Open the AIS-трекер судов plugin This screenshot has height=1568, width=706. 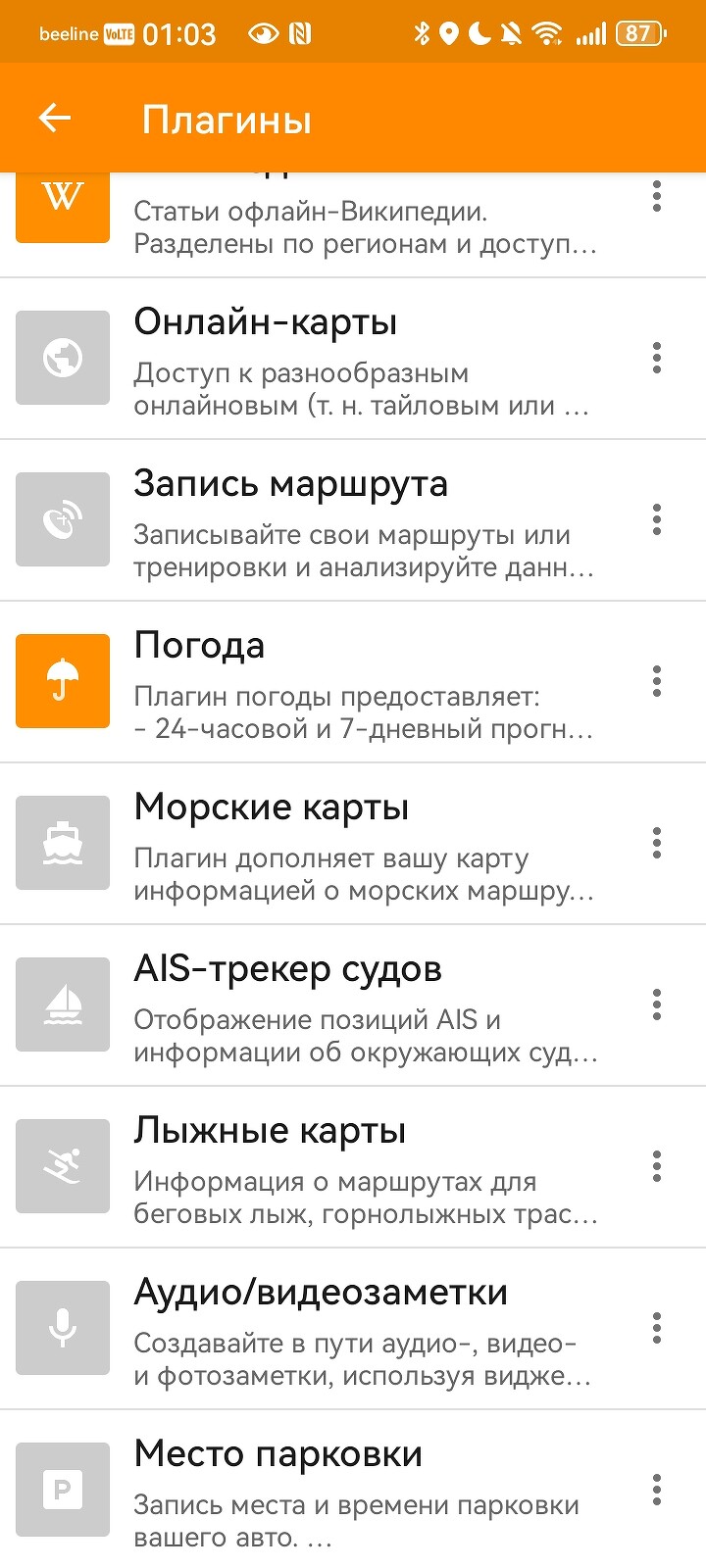(363, 1005)
